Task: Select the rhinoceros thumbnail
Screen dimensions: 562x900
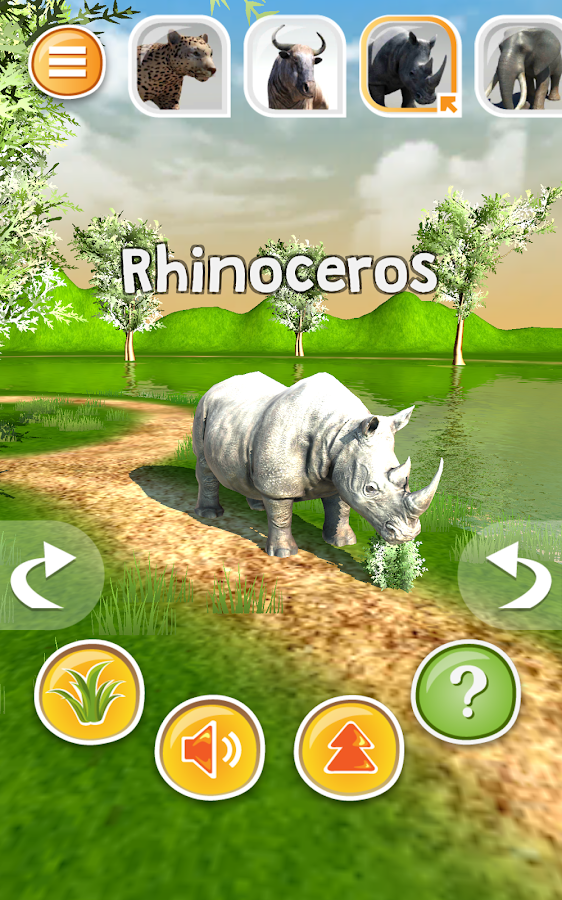Action: pyautogui.click(x=411, y=66)
